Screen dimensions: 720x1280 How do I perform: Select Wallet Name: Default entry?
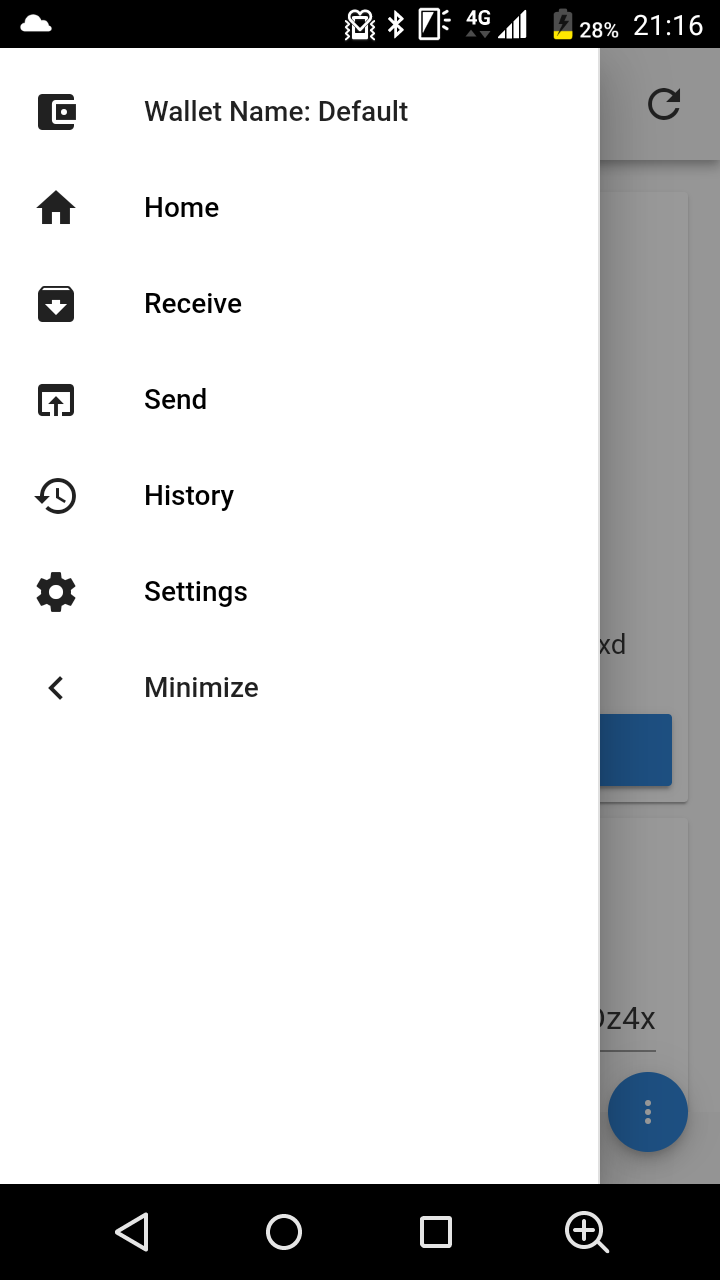275,112
